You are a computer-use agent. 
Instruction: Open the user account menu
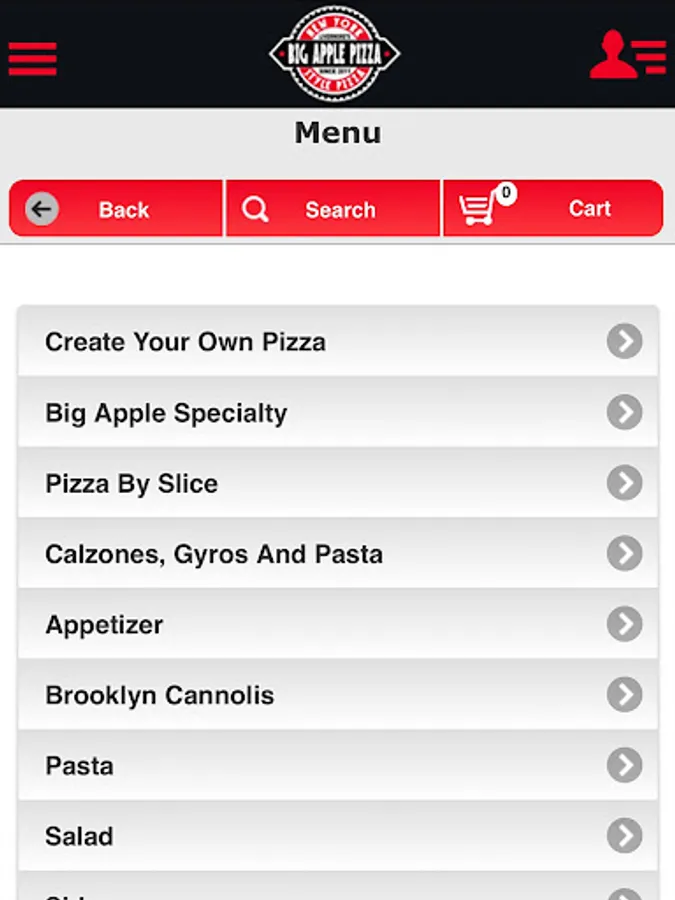coord(627,55)
